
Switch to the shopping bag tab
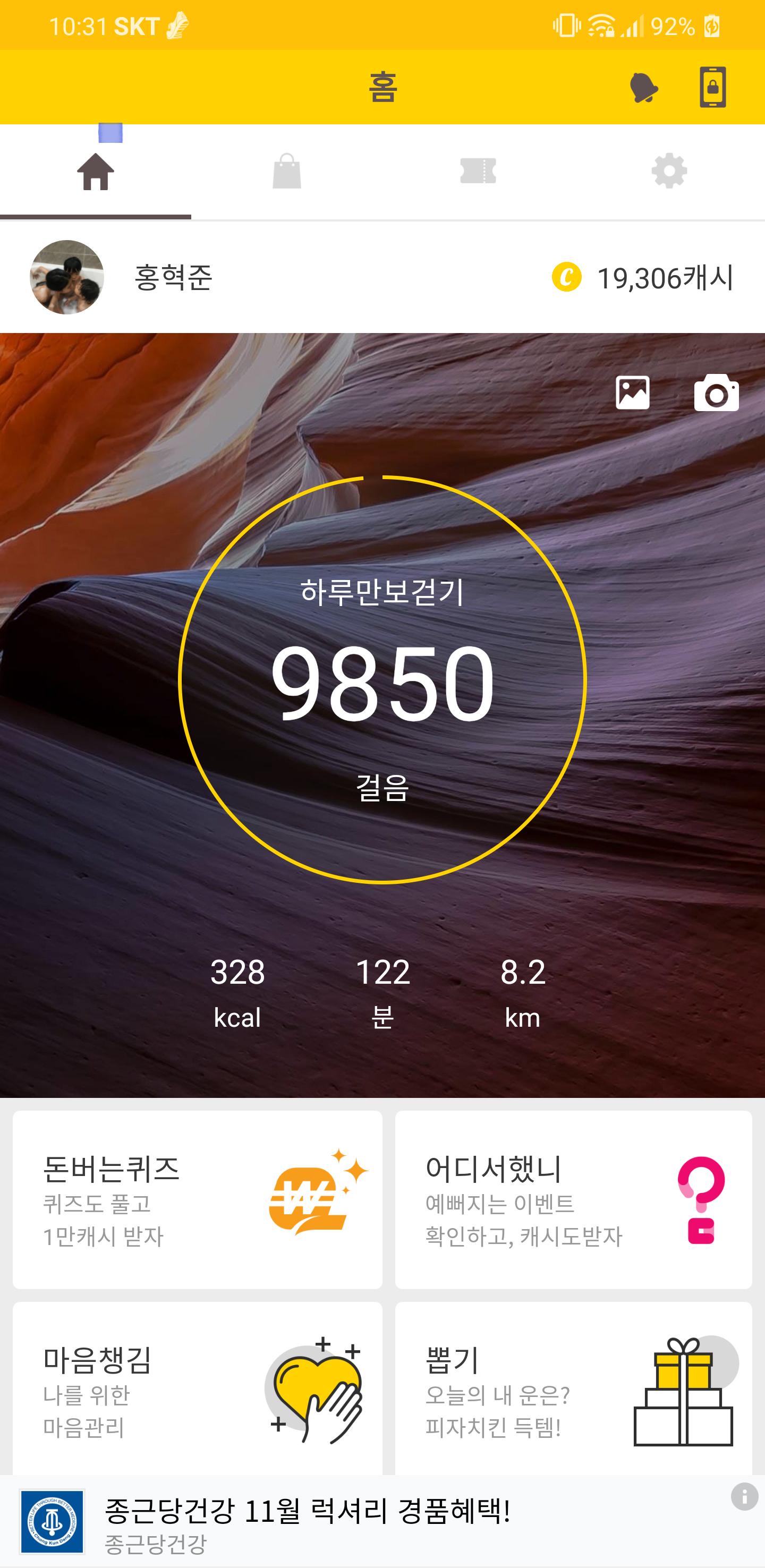tap(287, 171)
